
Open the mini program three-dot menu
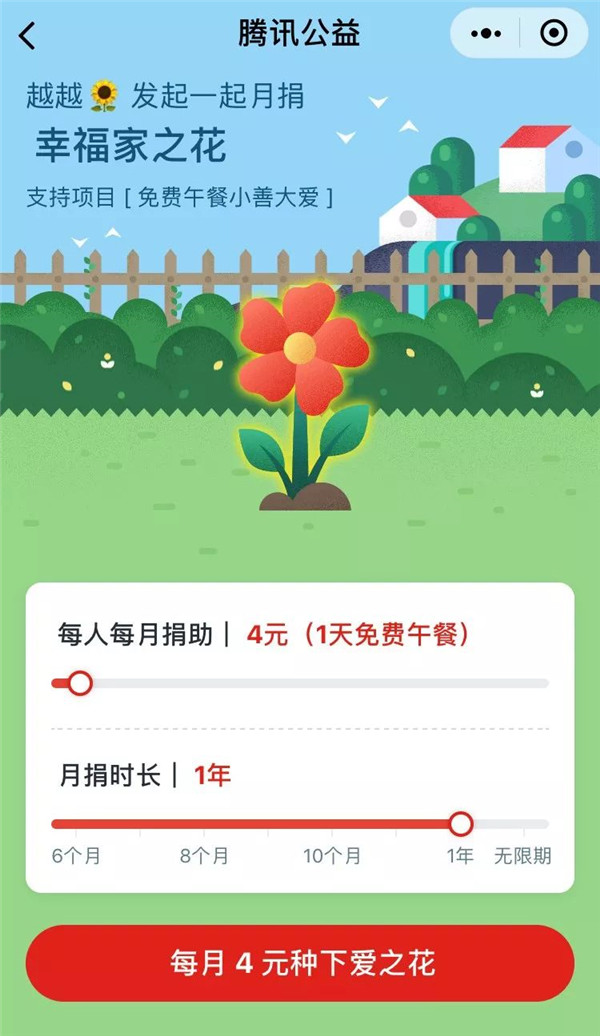(487, 34)
